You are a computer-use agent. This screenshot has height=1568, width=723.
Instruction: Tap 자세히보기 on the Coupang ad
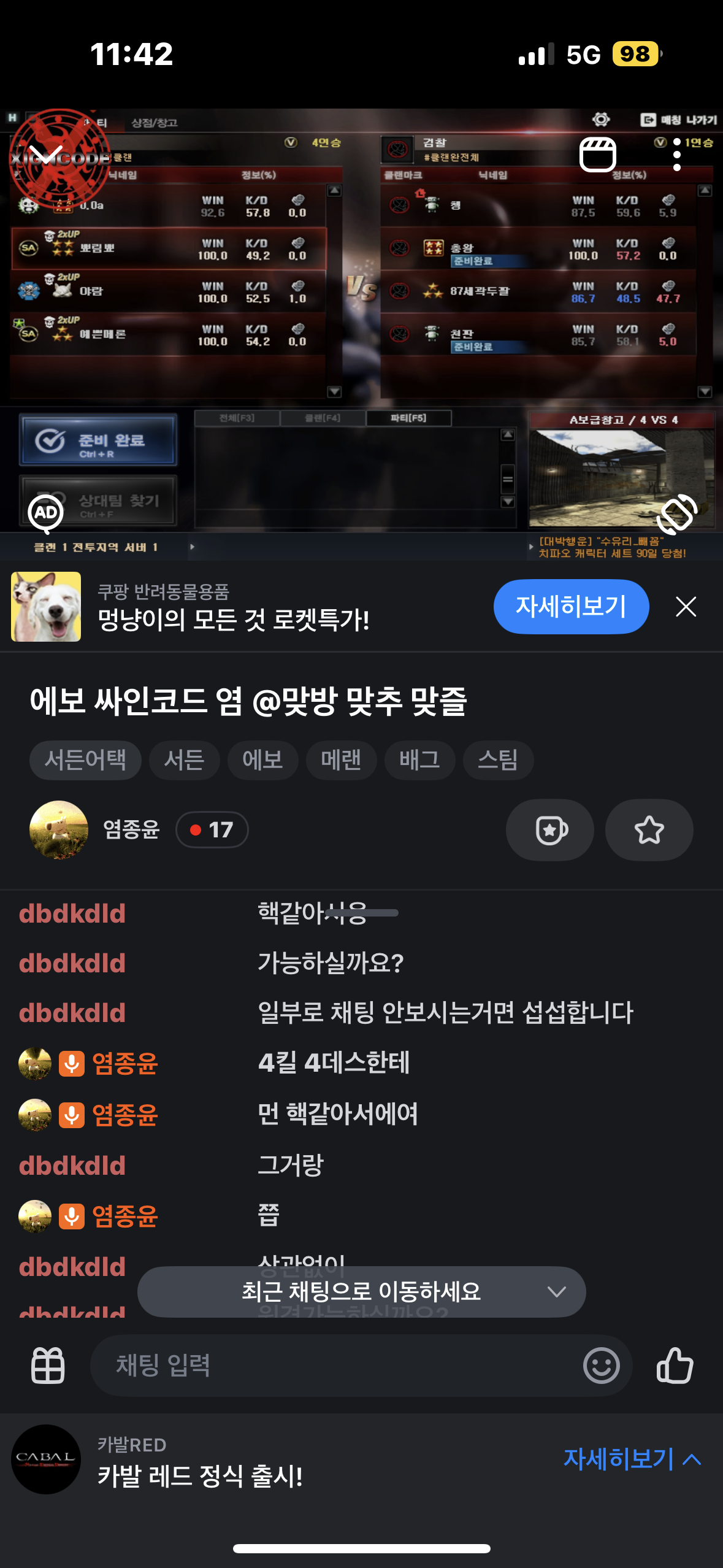[571, 606]
